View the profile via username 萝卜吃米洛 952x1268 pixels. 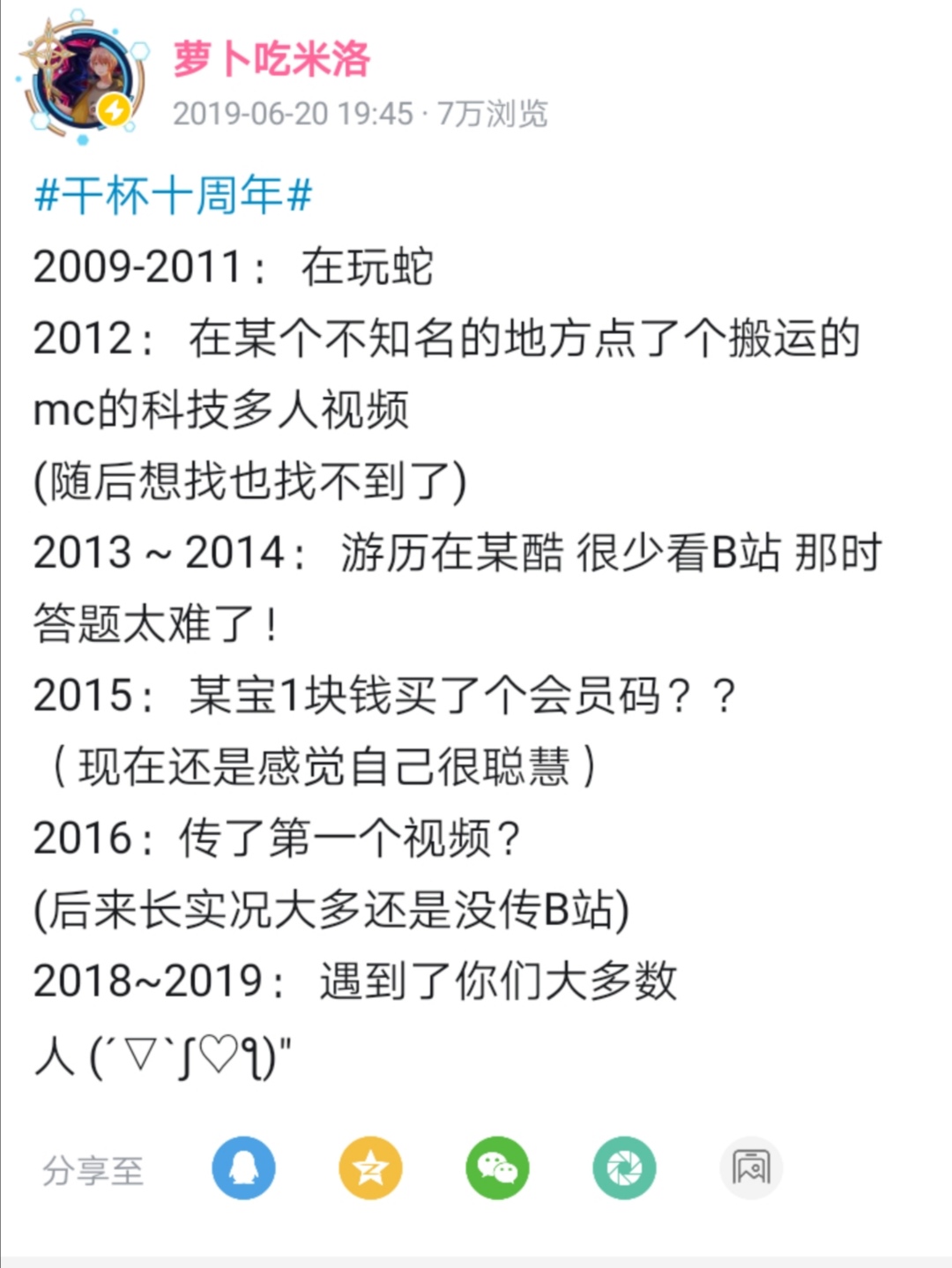pos(271,59)
